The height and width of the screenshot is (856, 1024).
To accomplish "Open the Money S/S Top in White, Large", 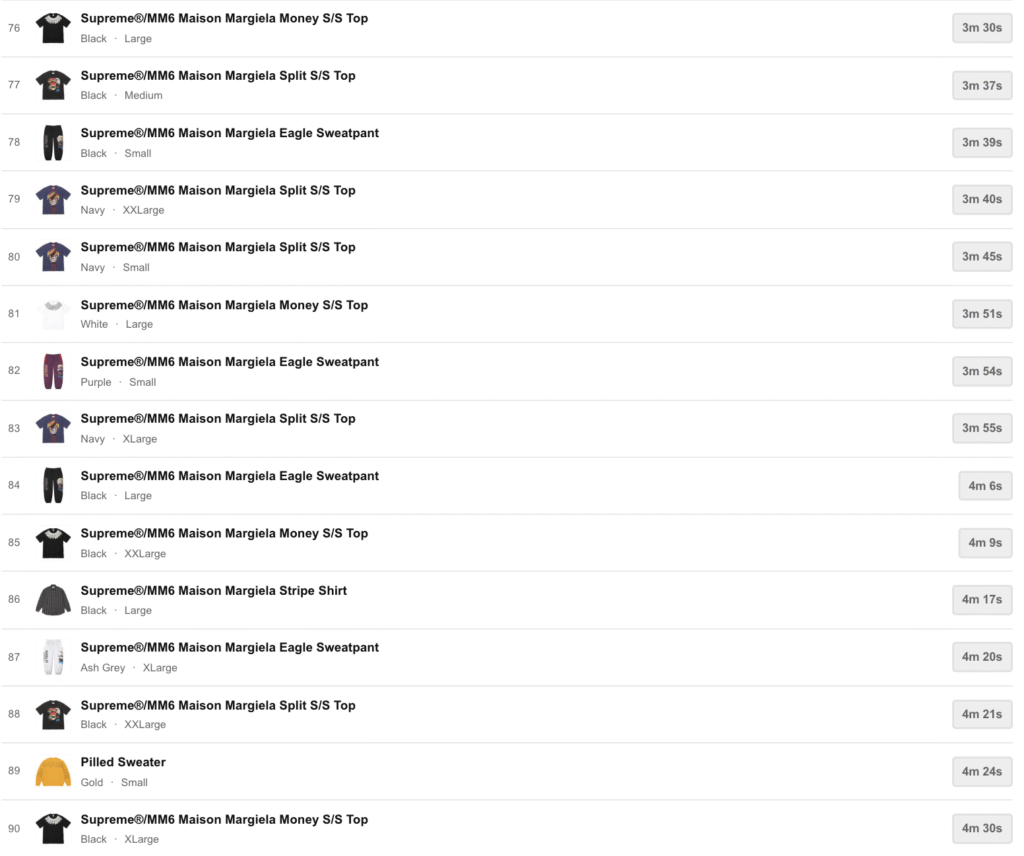I will (224, 305).
